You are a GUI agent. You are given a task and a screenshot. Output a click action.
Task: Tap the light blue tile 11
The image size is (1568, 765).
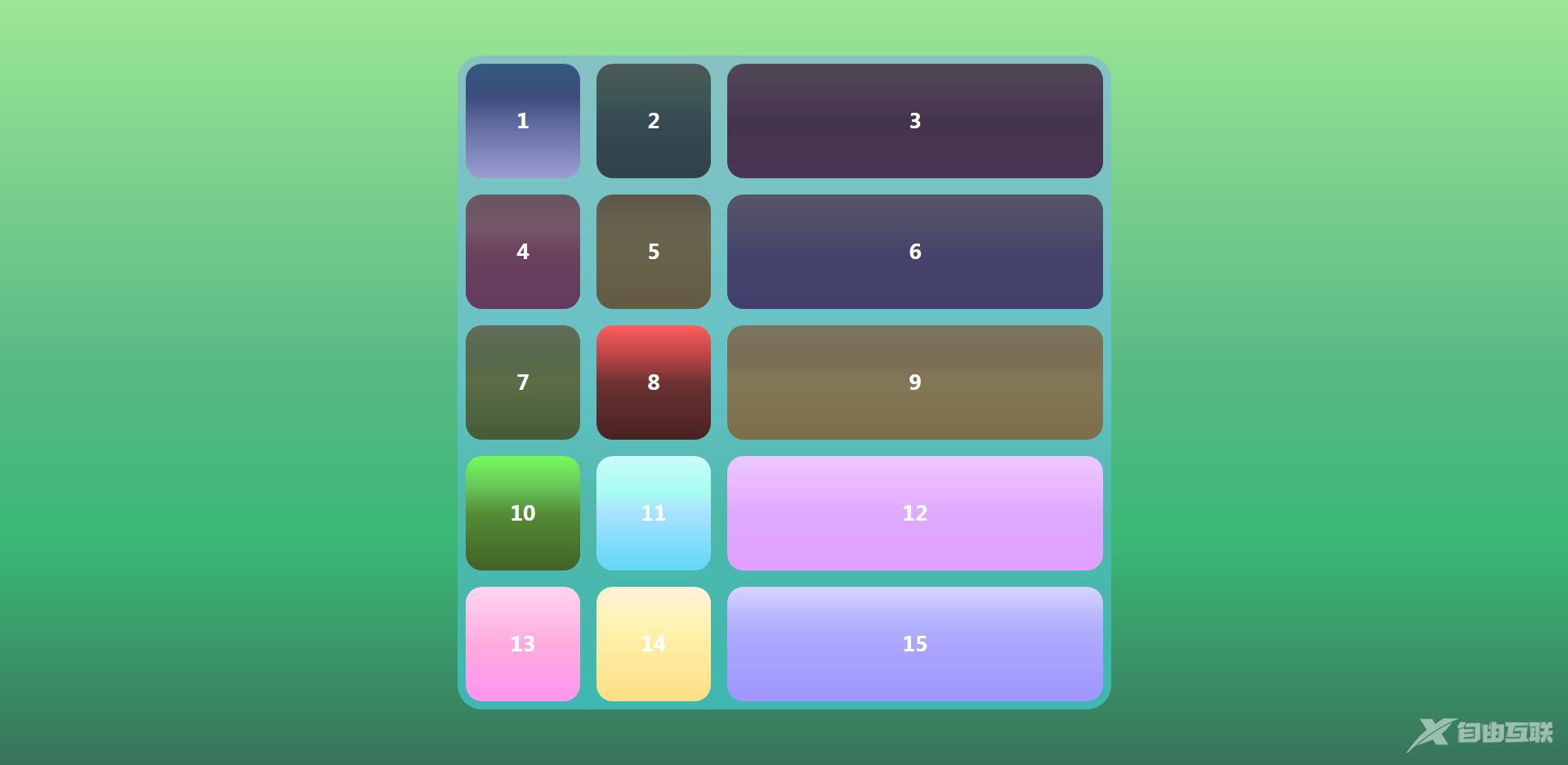[654, 513]
